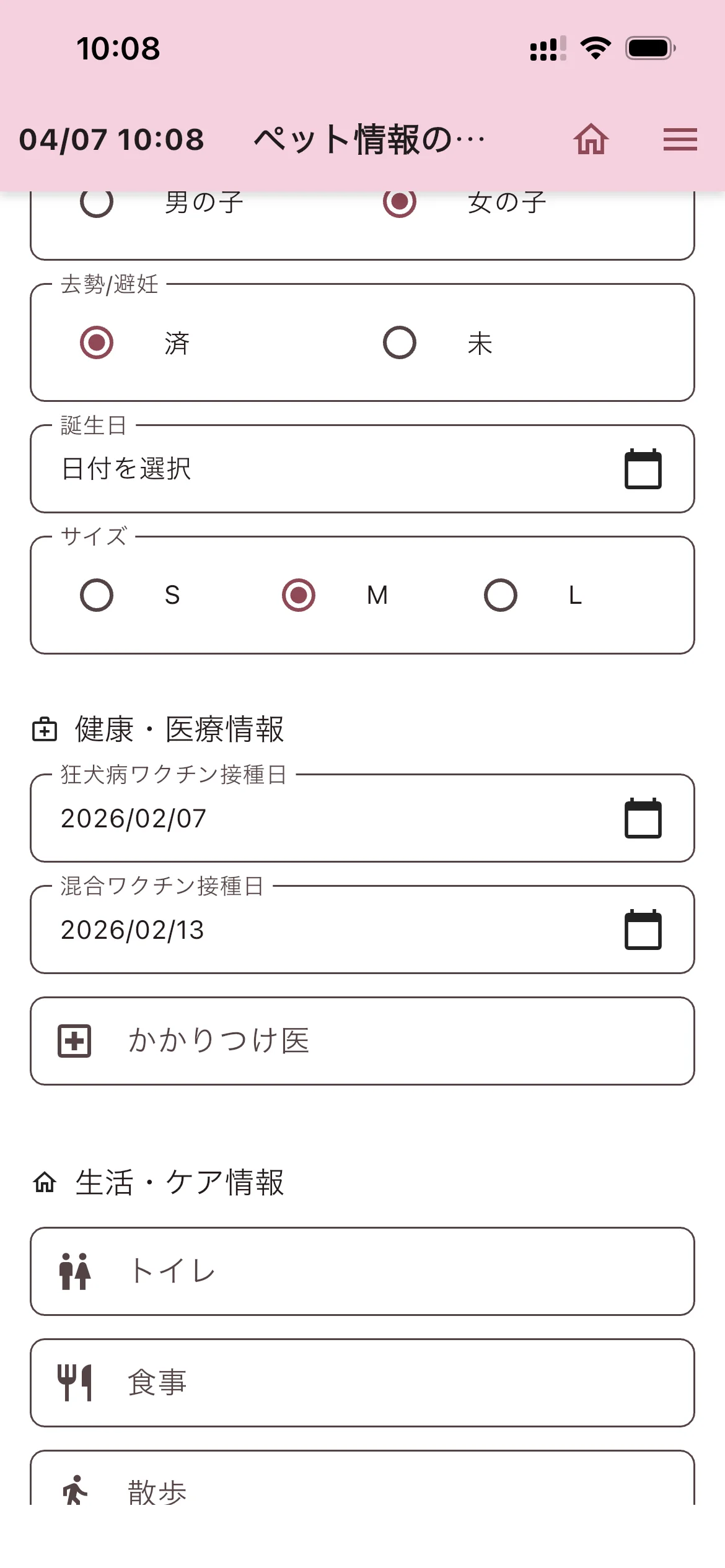Choose 済 for 去勢/避妊
725x1568 pixels.
pyautogui.click(x=97, y=342)
